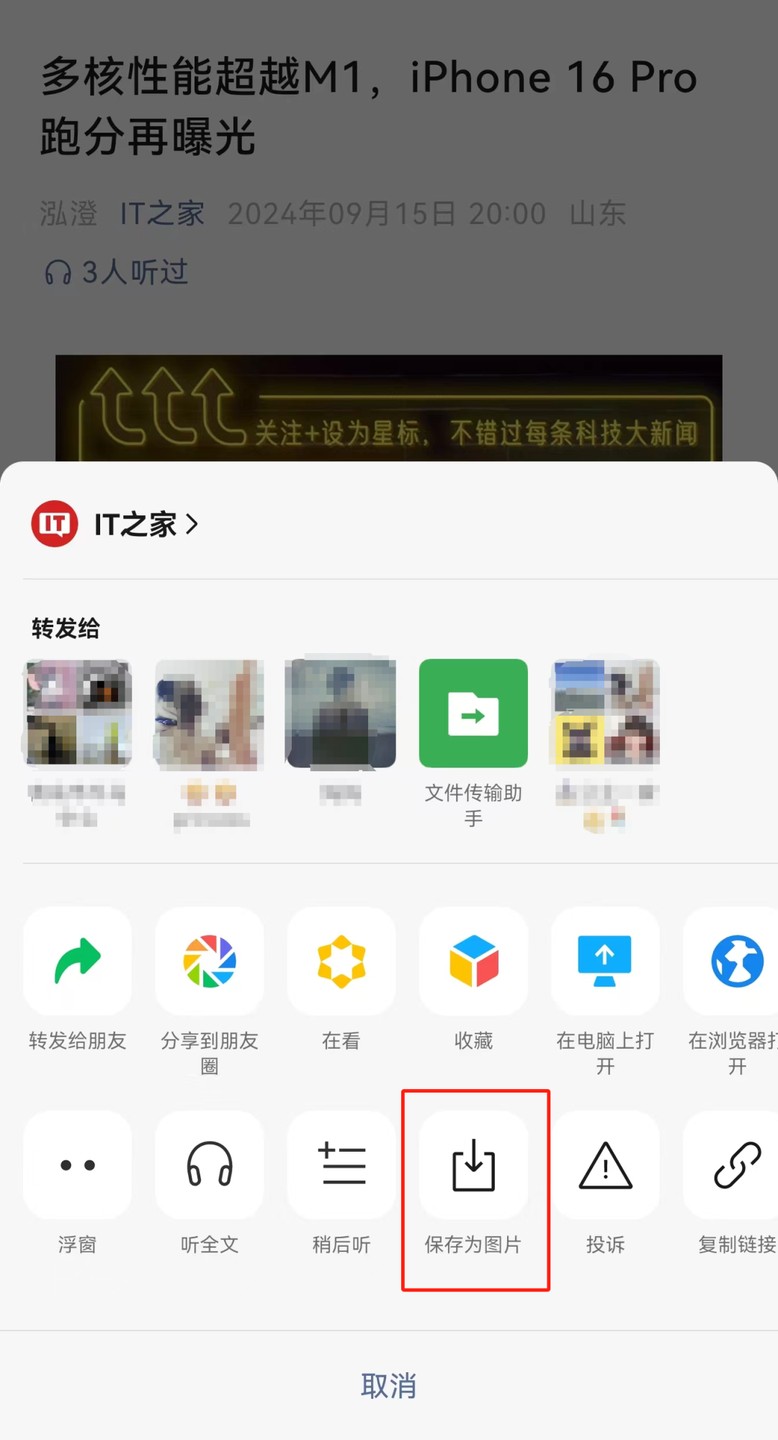Share to 朋友圈 Moments
The width and height of the screenshot is (778, 1440).
point(210,962)
